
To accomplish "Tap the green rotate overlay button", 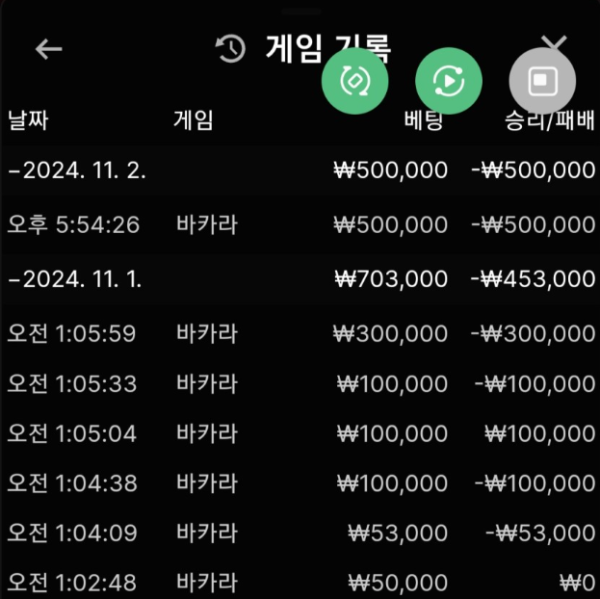I will [354, 81].
